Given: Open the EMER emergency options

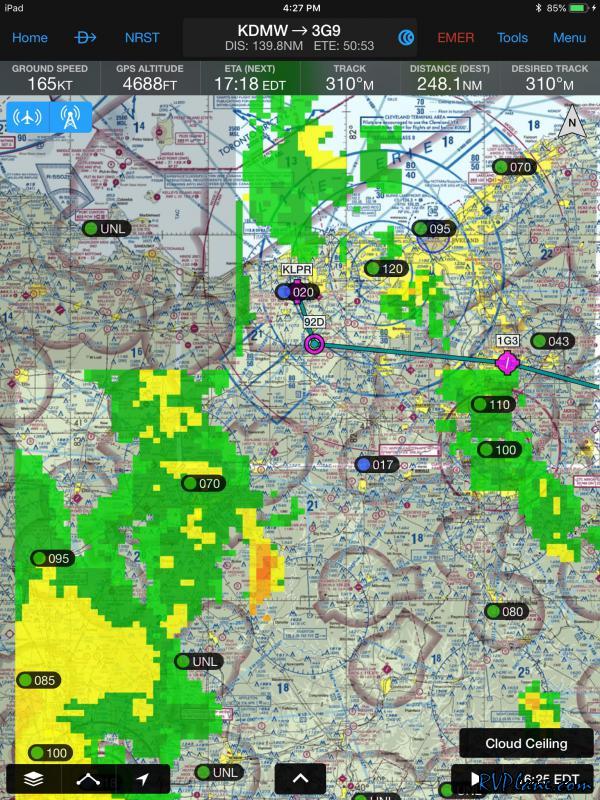Looking at the screenshot, I should 456,38.
